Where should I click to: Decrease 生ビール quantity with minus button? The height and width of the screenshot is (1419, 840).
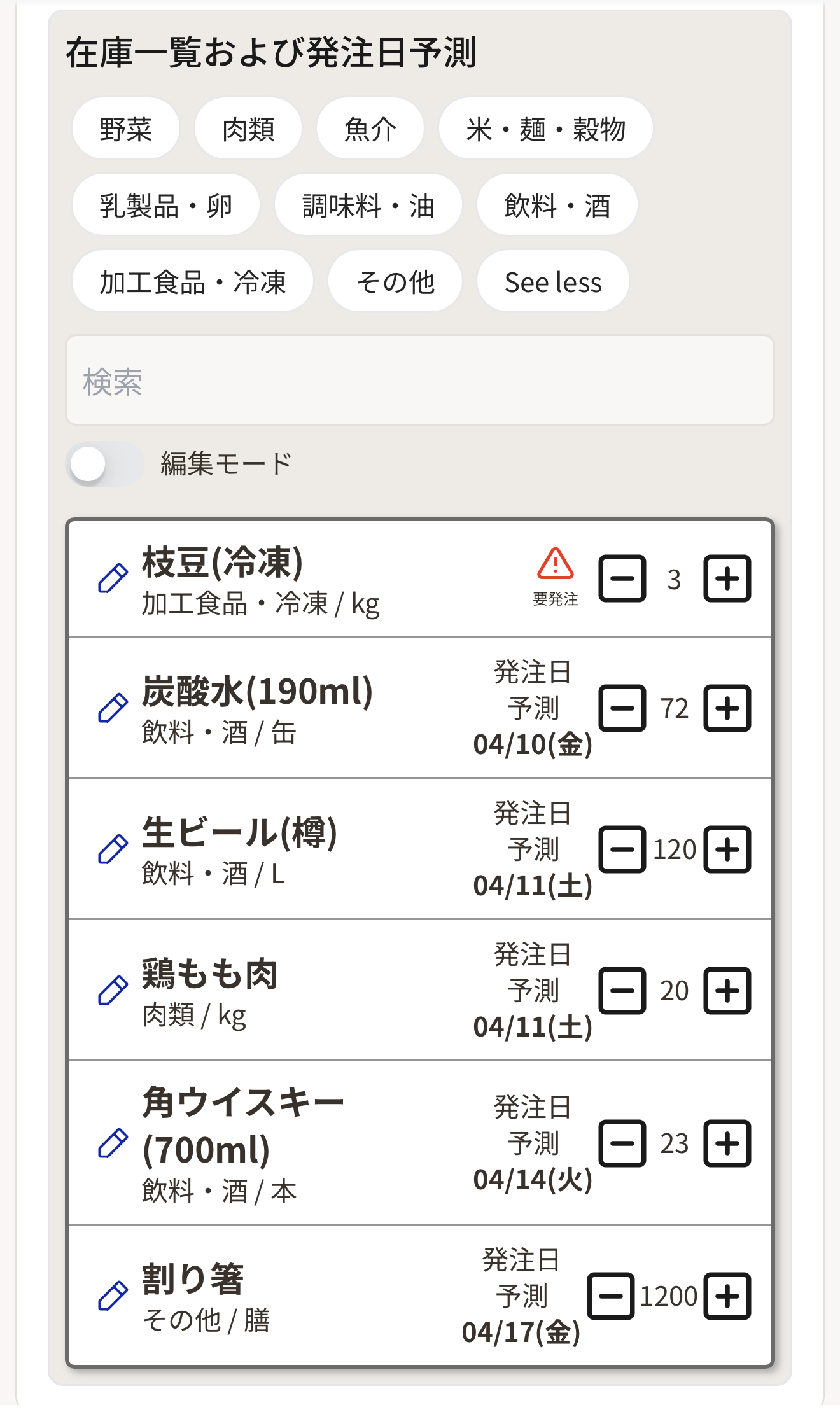[623, 849]
